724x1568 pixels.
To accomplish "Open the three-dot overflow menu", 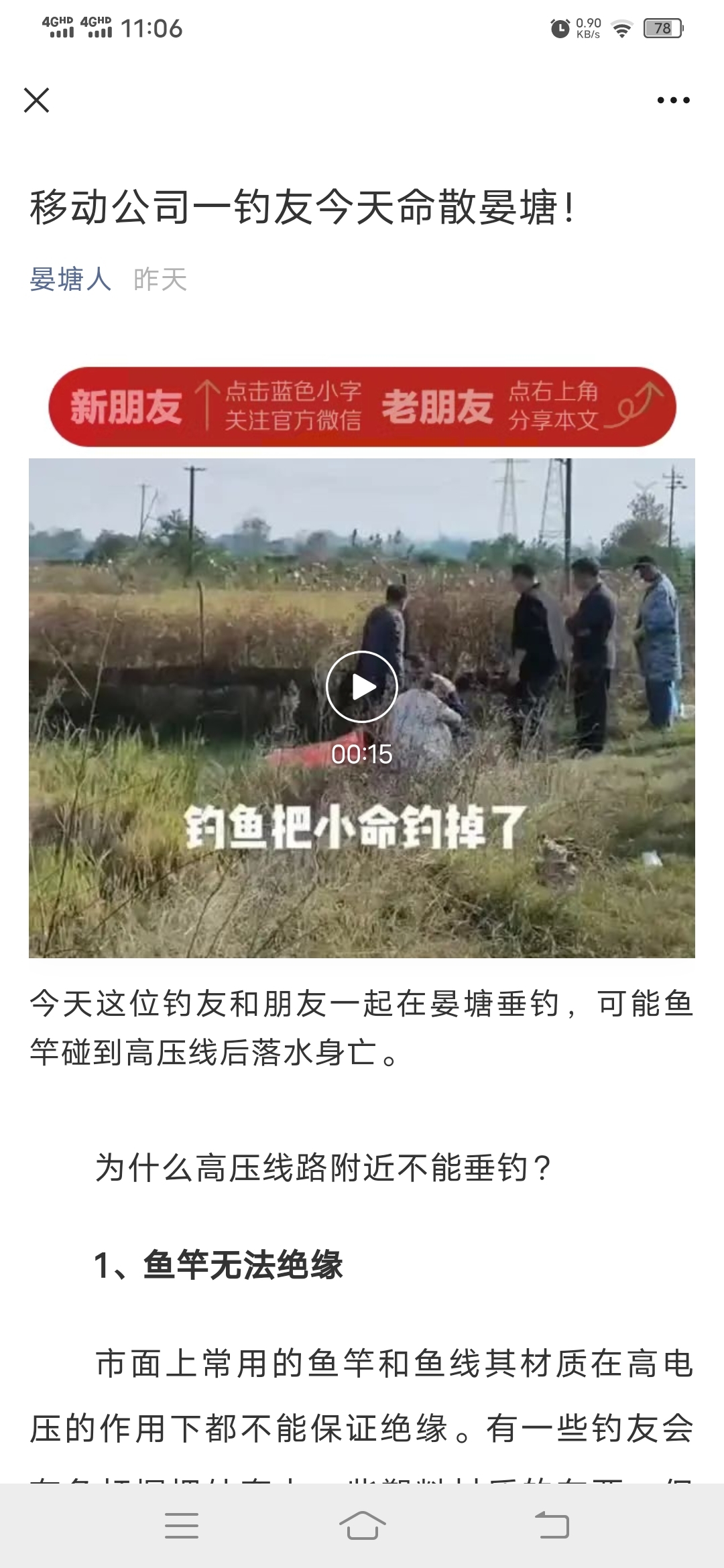I will 673,101.
